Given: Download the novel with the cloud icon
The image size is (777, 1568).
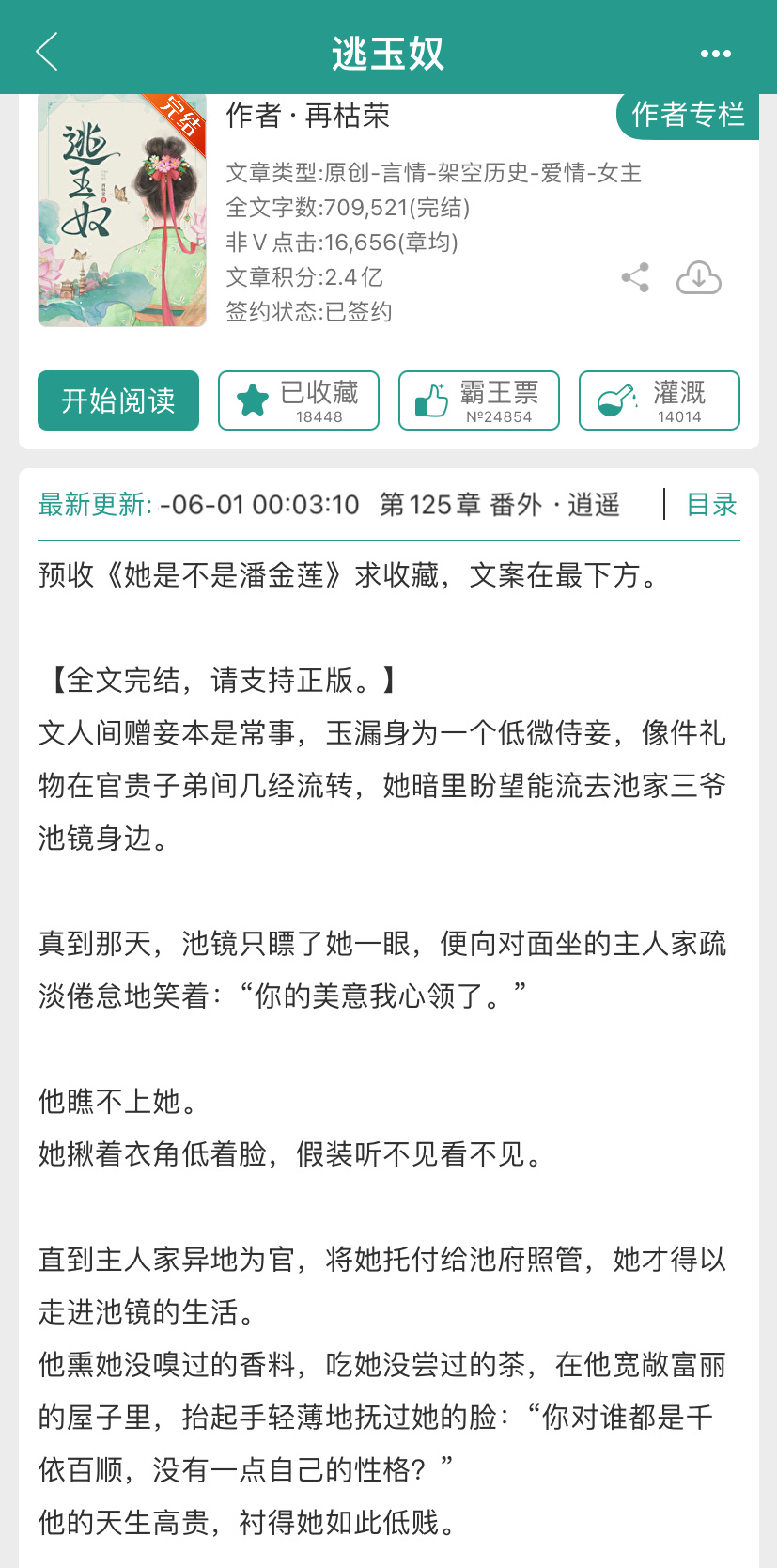Looking at the screenshot, I should pos(699,277).
